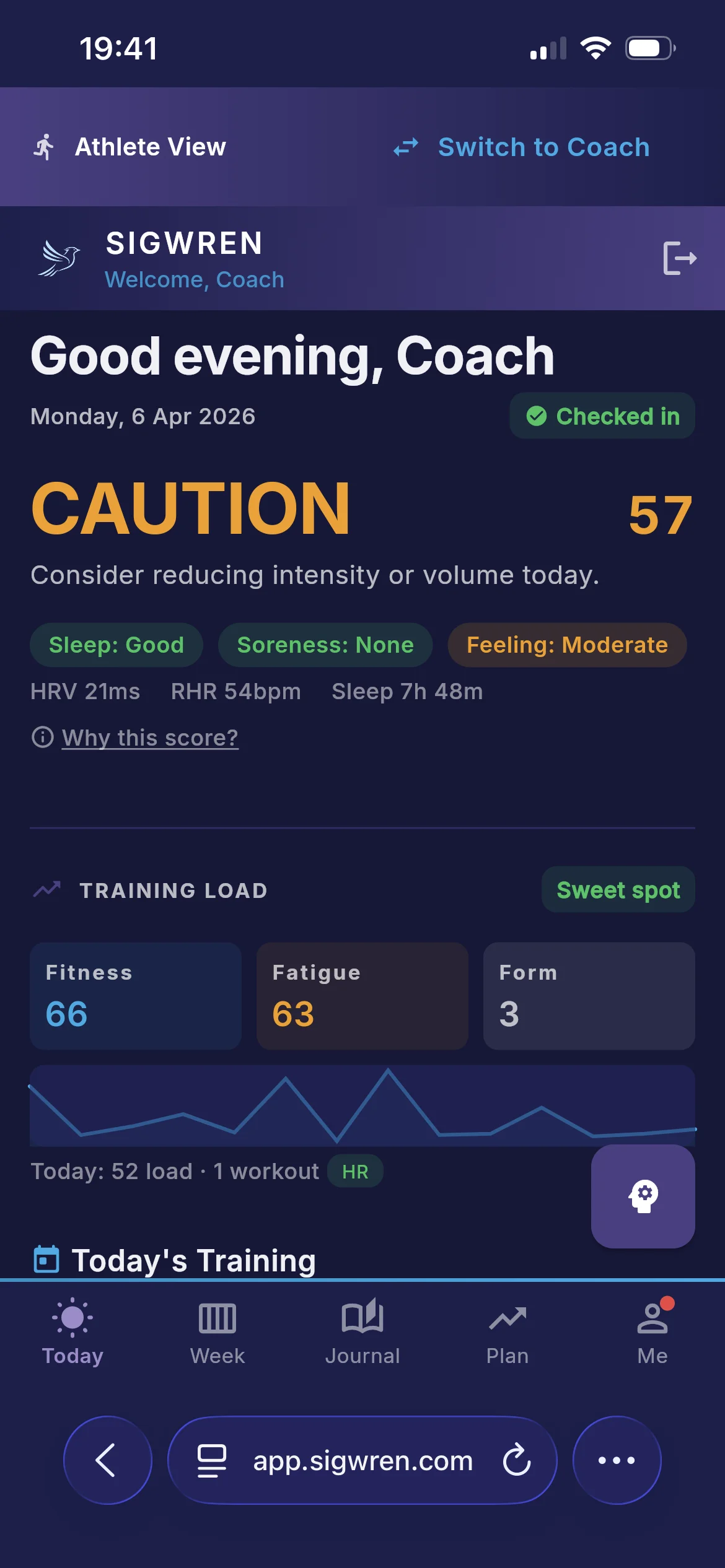Click the SIGWREN bird logo
The width and height of the screenshot is (725, 1568).
(x=60, y=258)
